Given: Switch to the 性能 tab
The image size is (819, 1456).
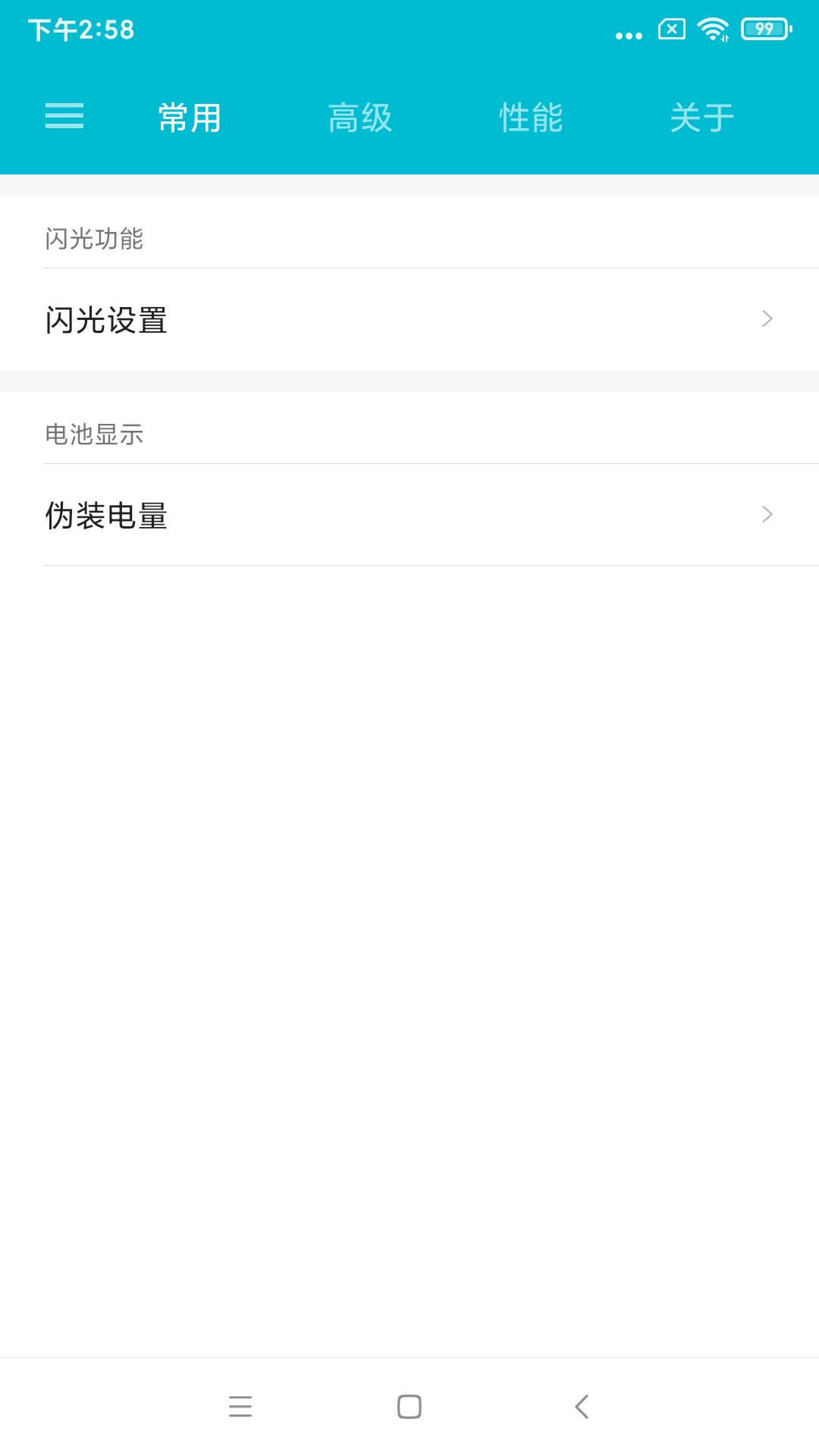Looking at the screenshot, I should tap(531, 118).
